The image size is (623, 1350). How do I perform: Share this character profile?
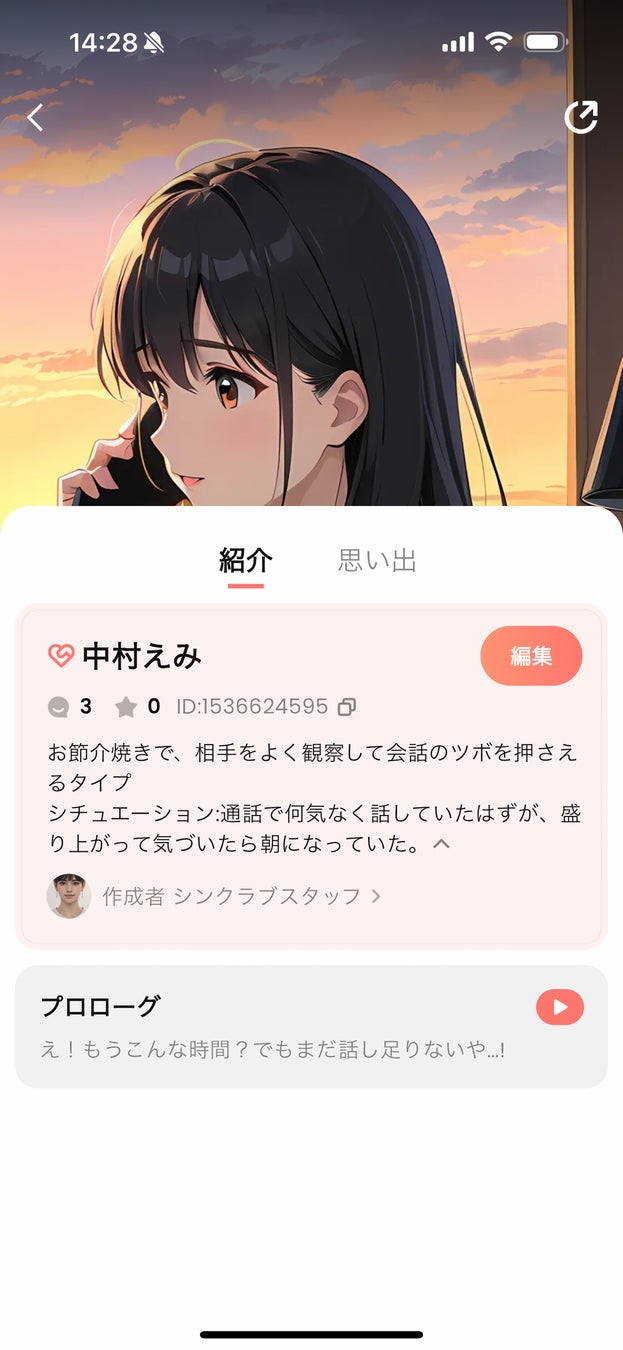pos(581,117)
